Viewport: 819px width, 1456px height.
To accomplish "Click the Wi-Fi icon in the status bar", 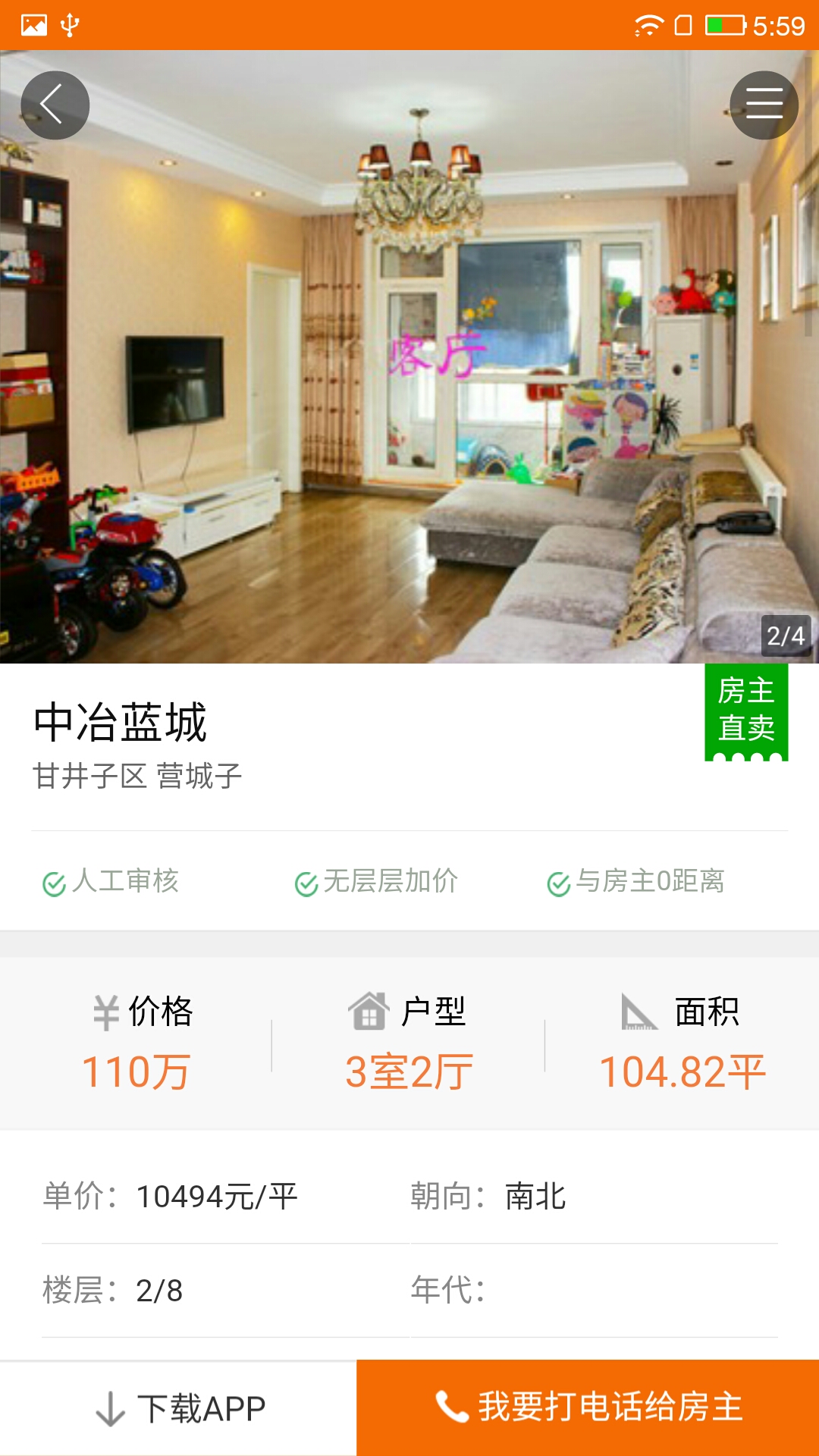I will pyautogui.click(x=650, y=24).
